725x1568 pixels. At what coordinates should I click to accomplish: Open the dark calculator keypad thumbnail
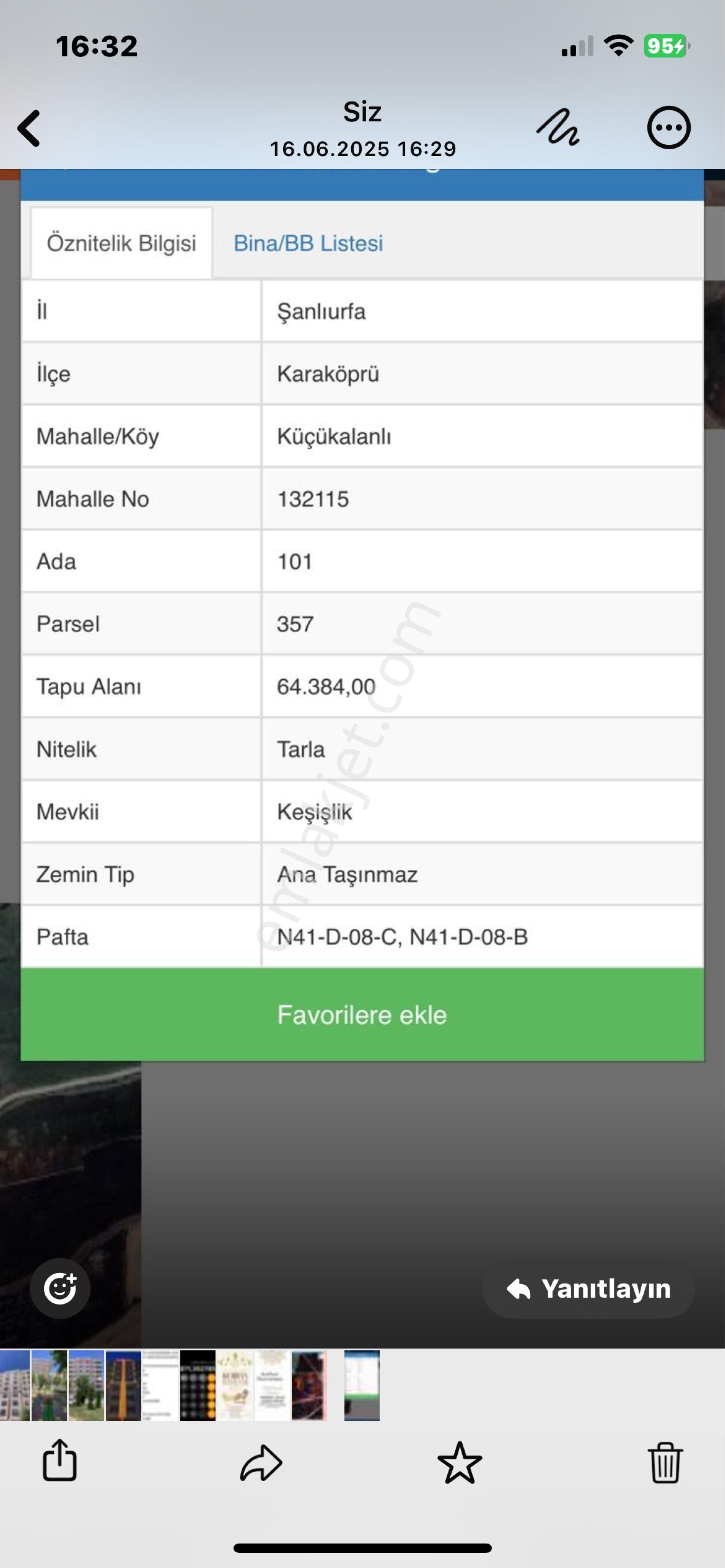197,1385
